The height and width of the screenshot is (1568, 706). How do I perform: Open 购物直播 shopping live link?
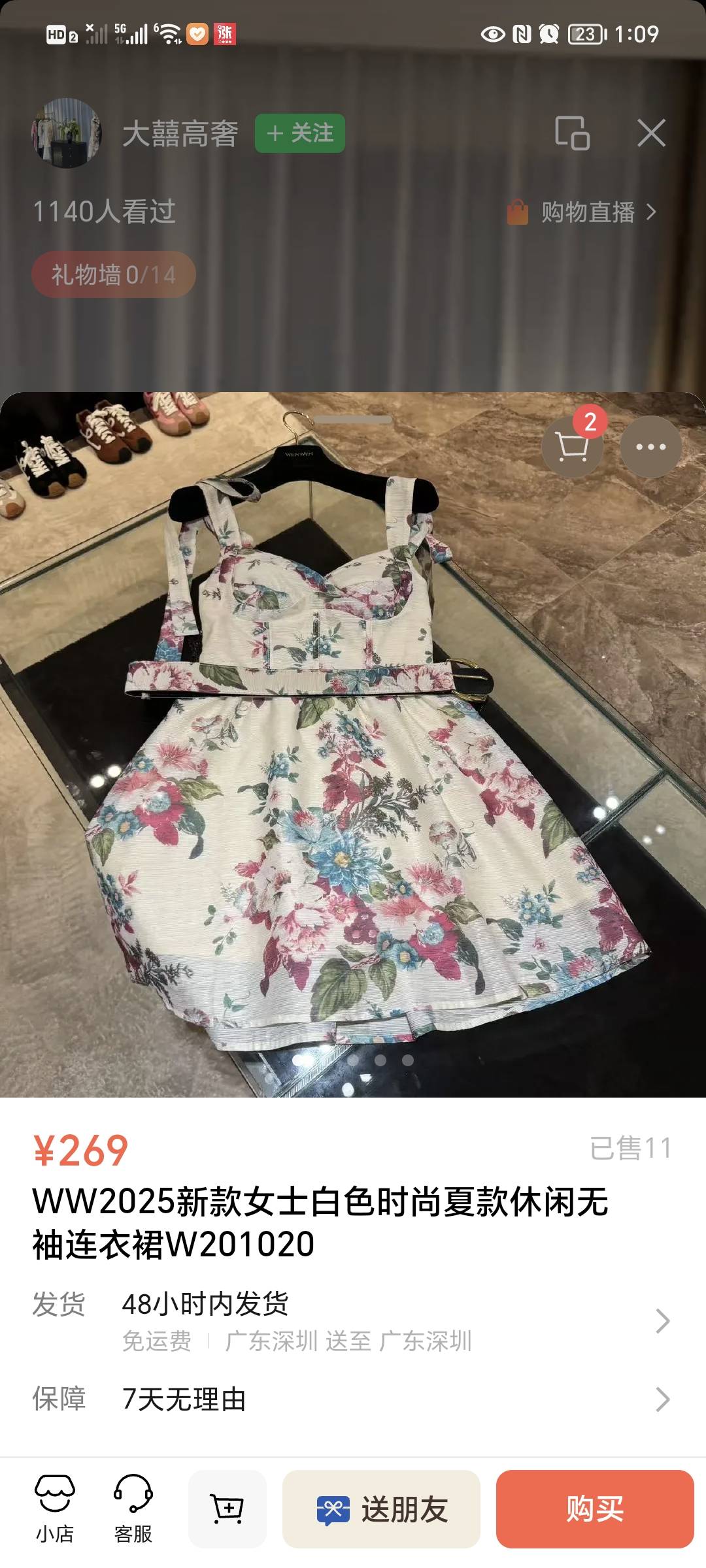[582, 212]
